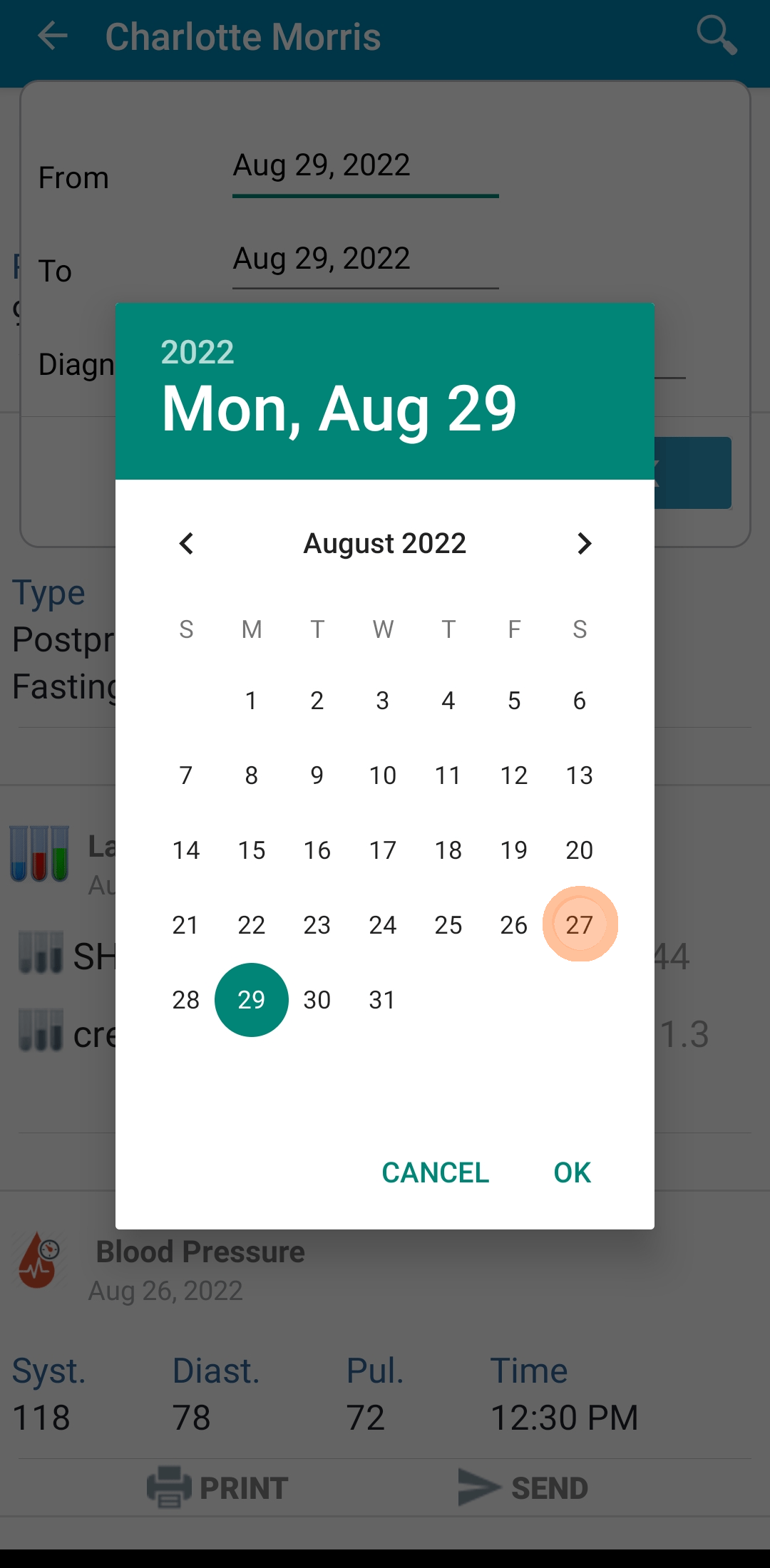The height and width of the screenshot is (1568, 770).
Task: Go to the next month
Action: [x=584, y=544]
